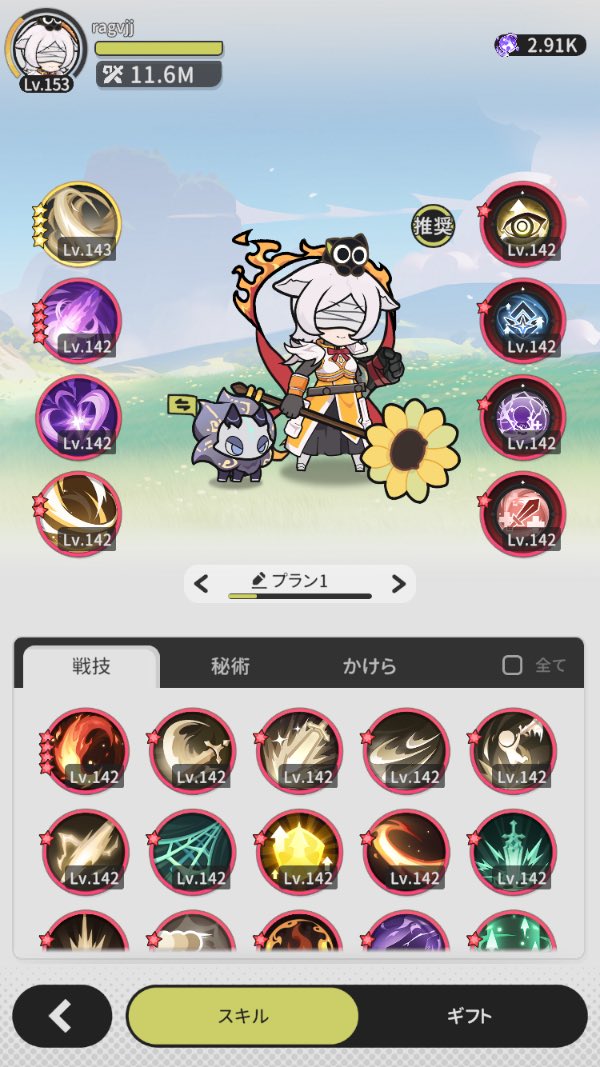Switch to the ギフト tab
Screen dimensions: 600x1067
tap(470, 1016)
